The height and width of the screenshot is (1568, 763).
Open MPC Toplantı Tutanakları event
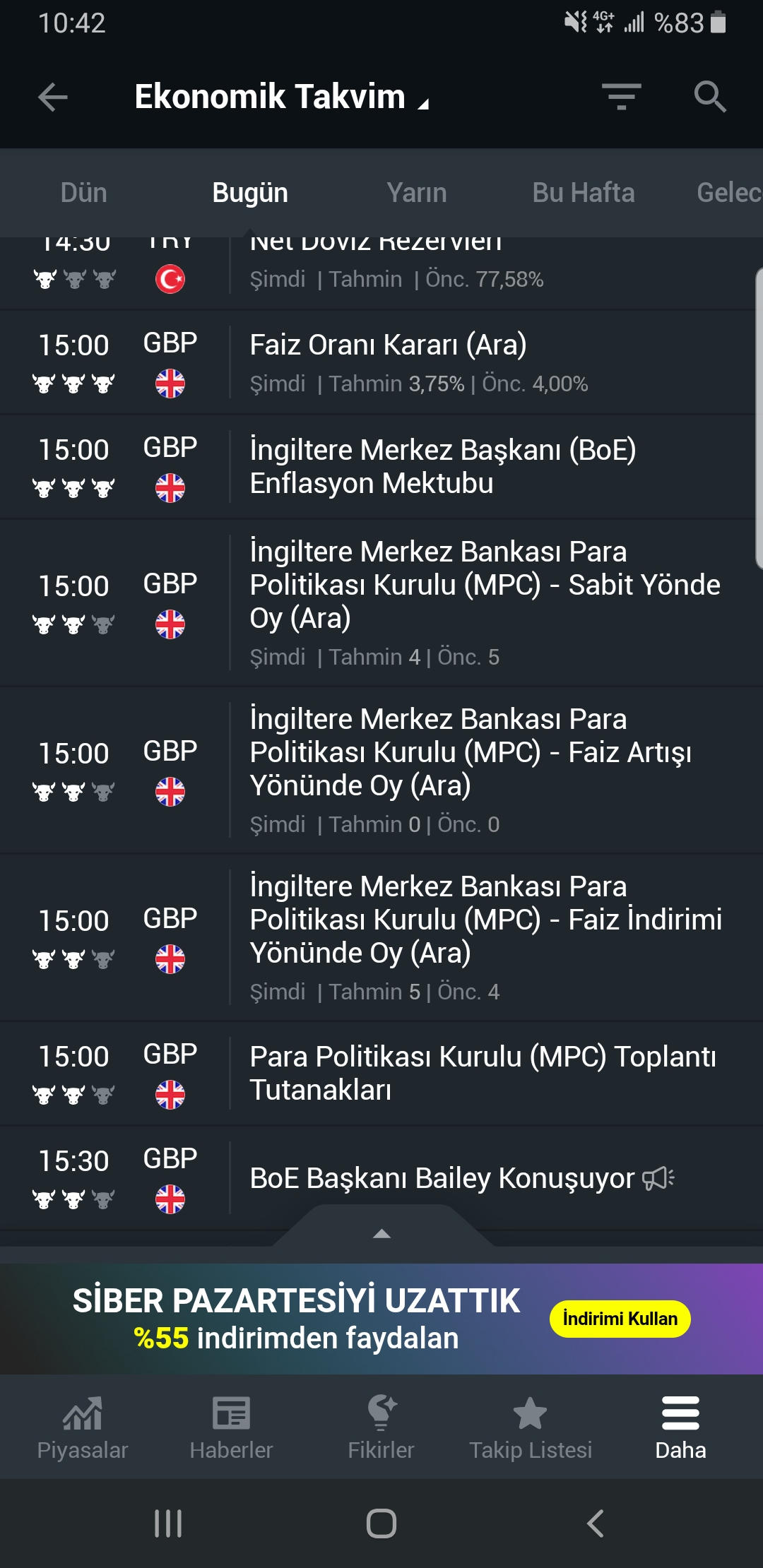483,1073
